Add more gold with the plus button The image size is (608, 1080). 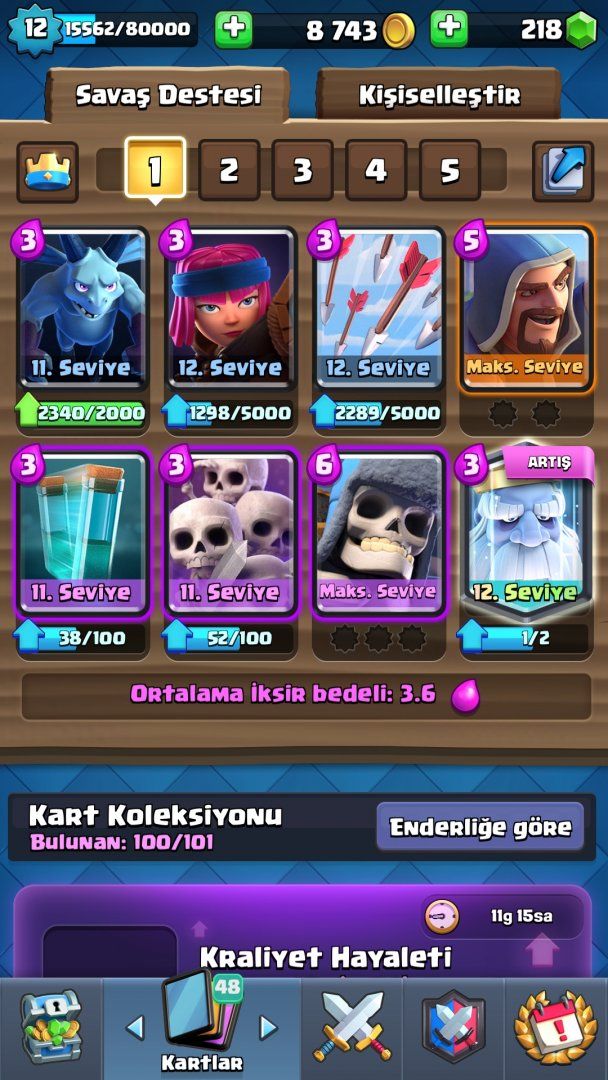point(234,29)
